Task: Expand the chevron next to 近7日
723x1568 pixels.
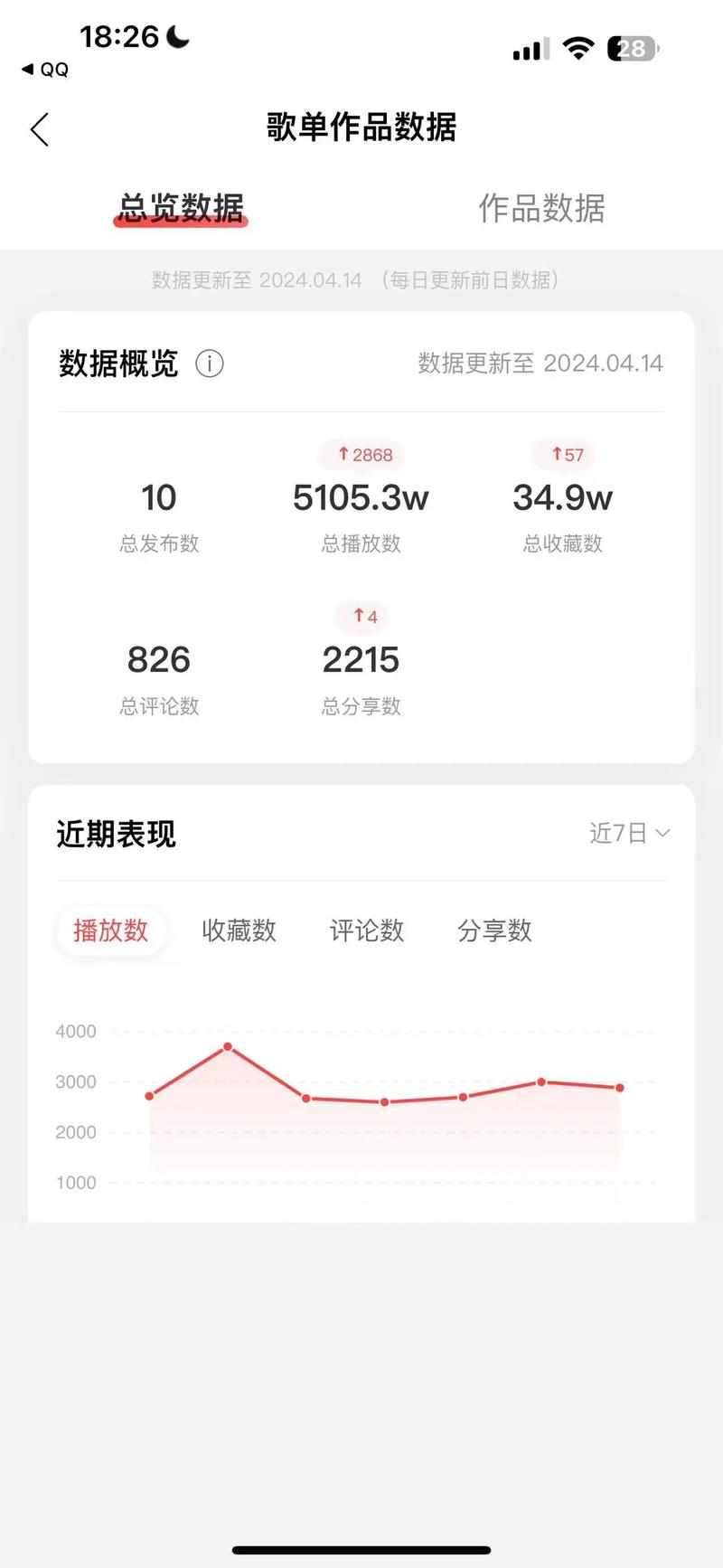Action: [663, 833]
